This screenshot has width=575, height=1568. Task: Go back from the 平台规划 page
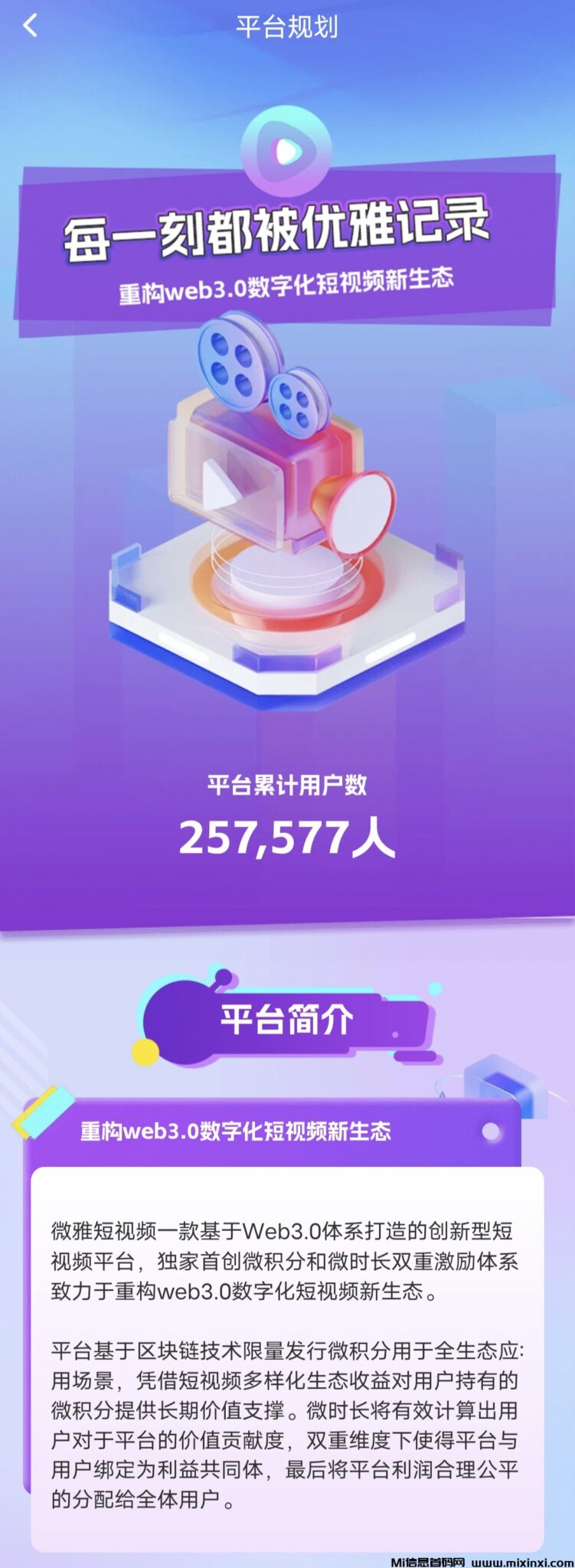tap(30, 26)
